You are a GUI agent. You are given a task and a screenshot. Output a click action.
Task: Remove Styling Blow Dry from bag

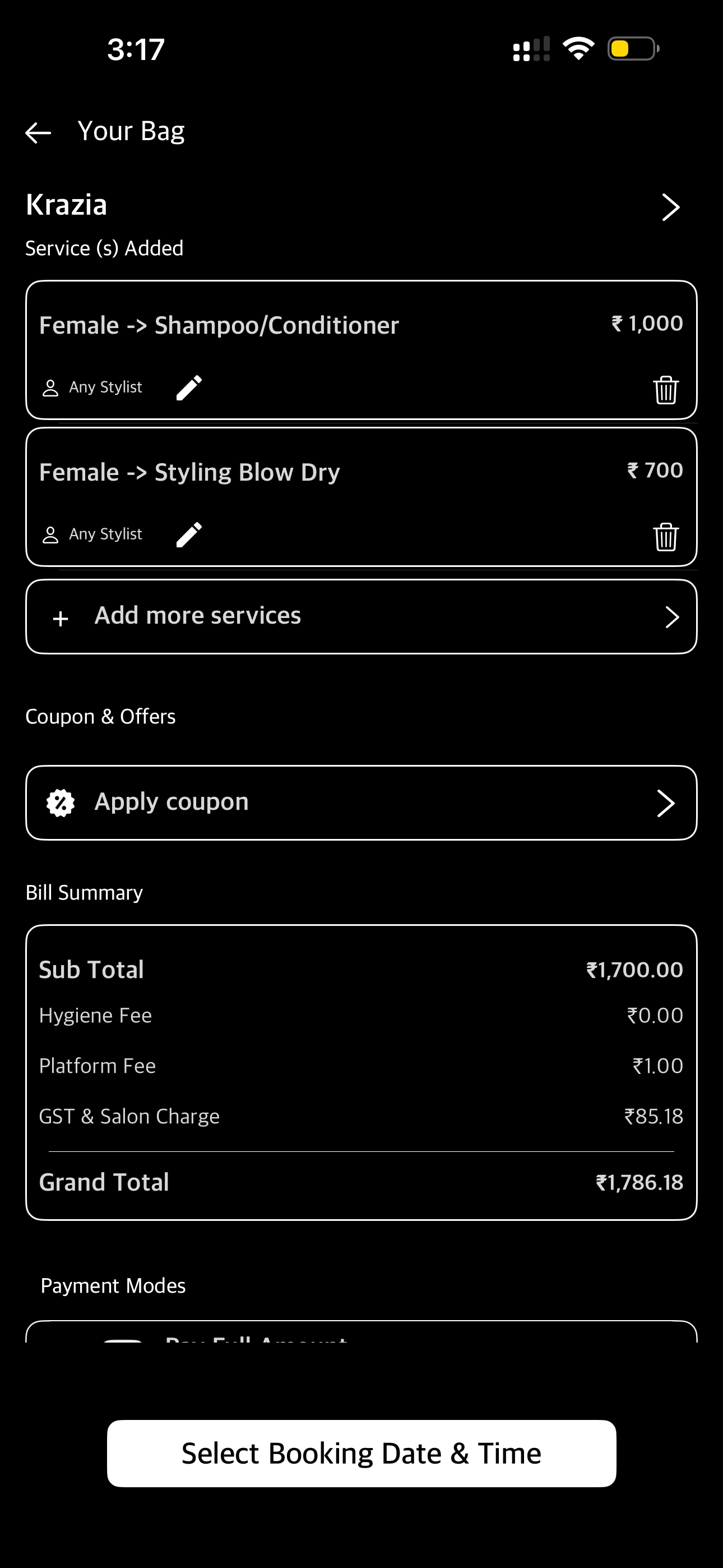pos(665,536)
